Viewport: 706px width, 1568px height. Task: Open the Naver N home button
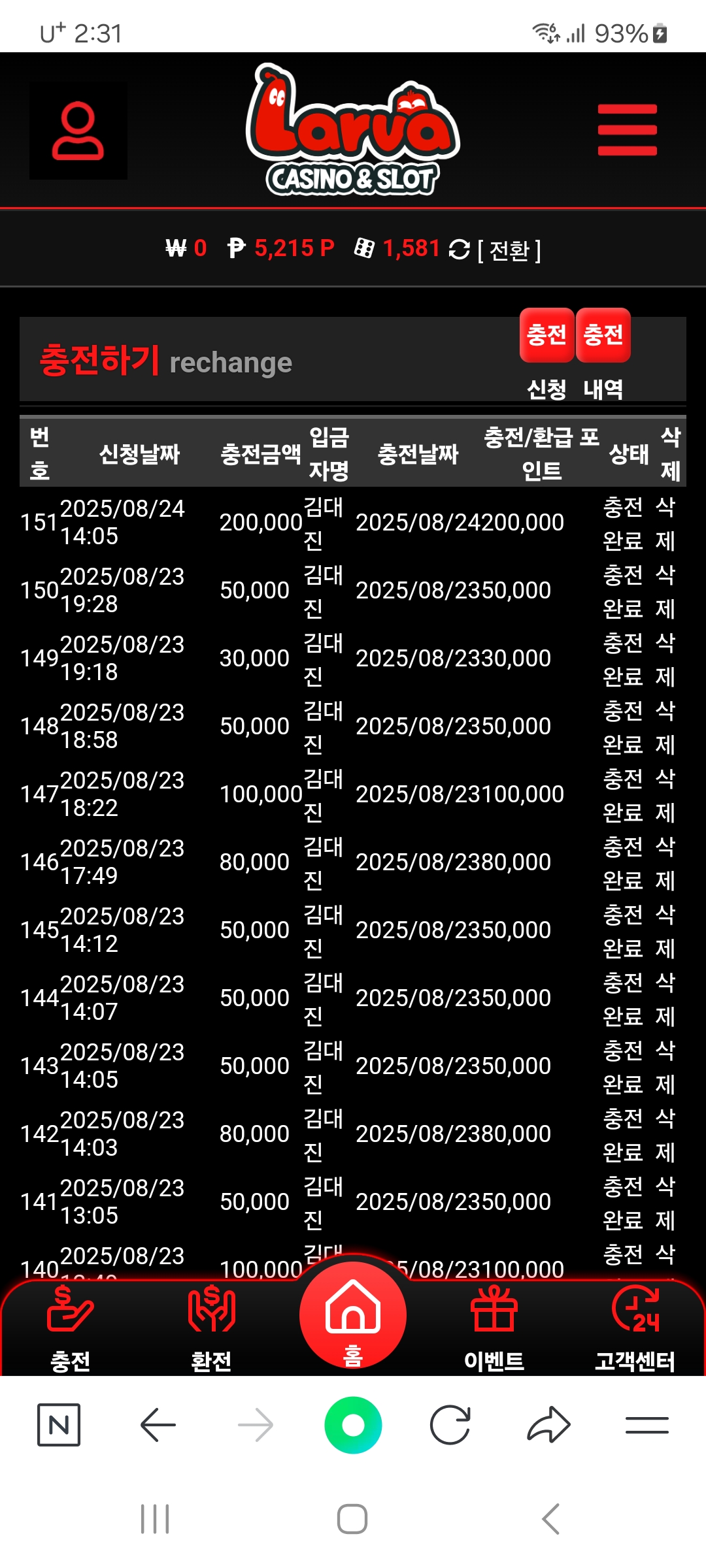pos(59,1425)
